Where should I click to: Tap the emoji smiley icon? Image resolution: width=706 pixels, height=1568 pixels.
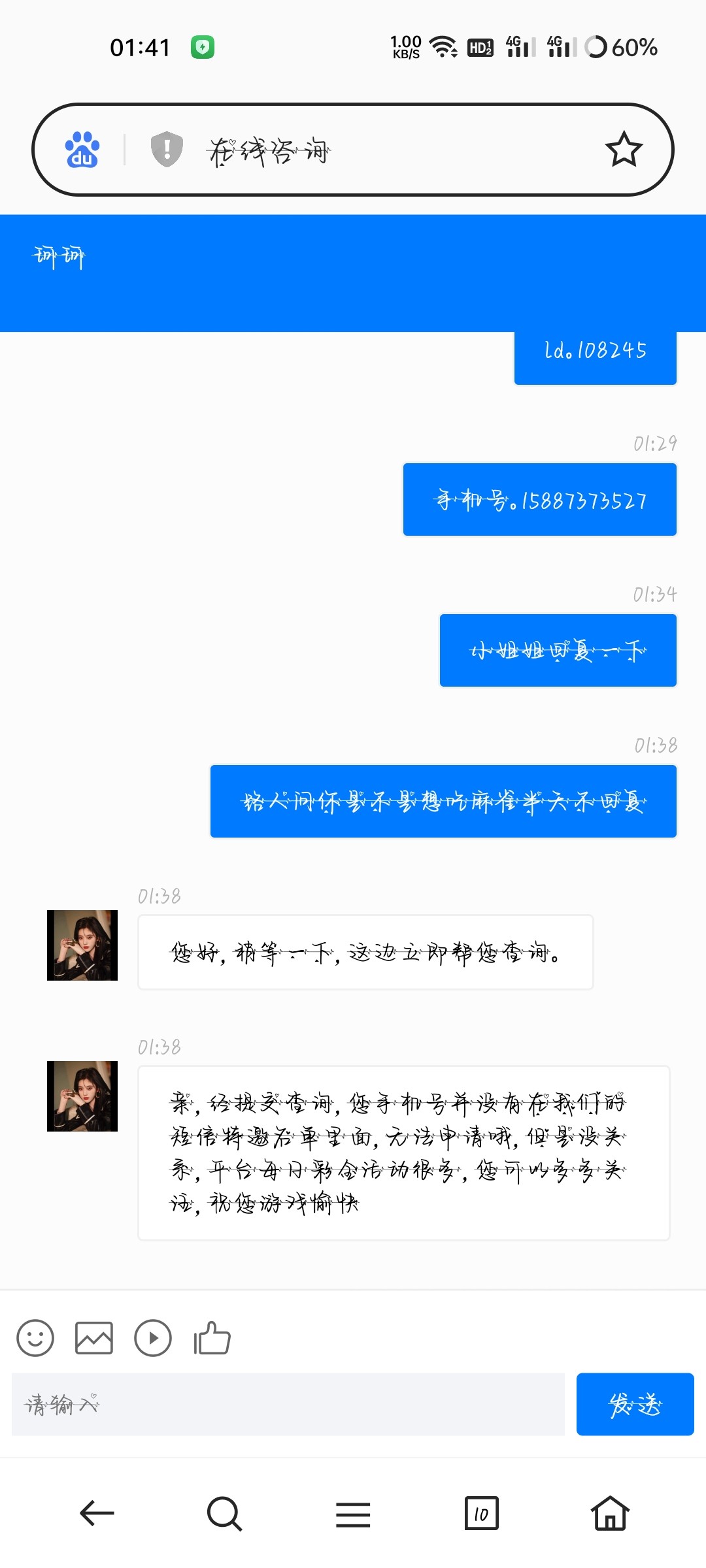[x=36, y=1337]
